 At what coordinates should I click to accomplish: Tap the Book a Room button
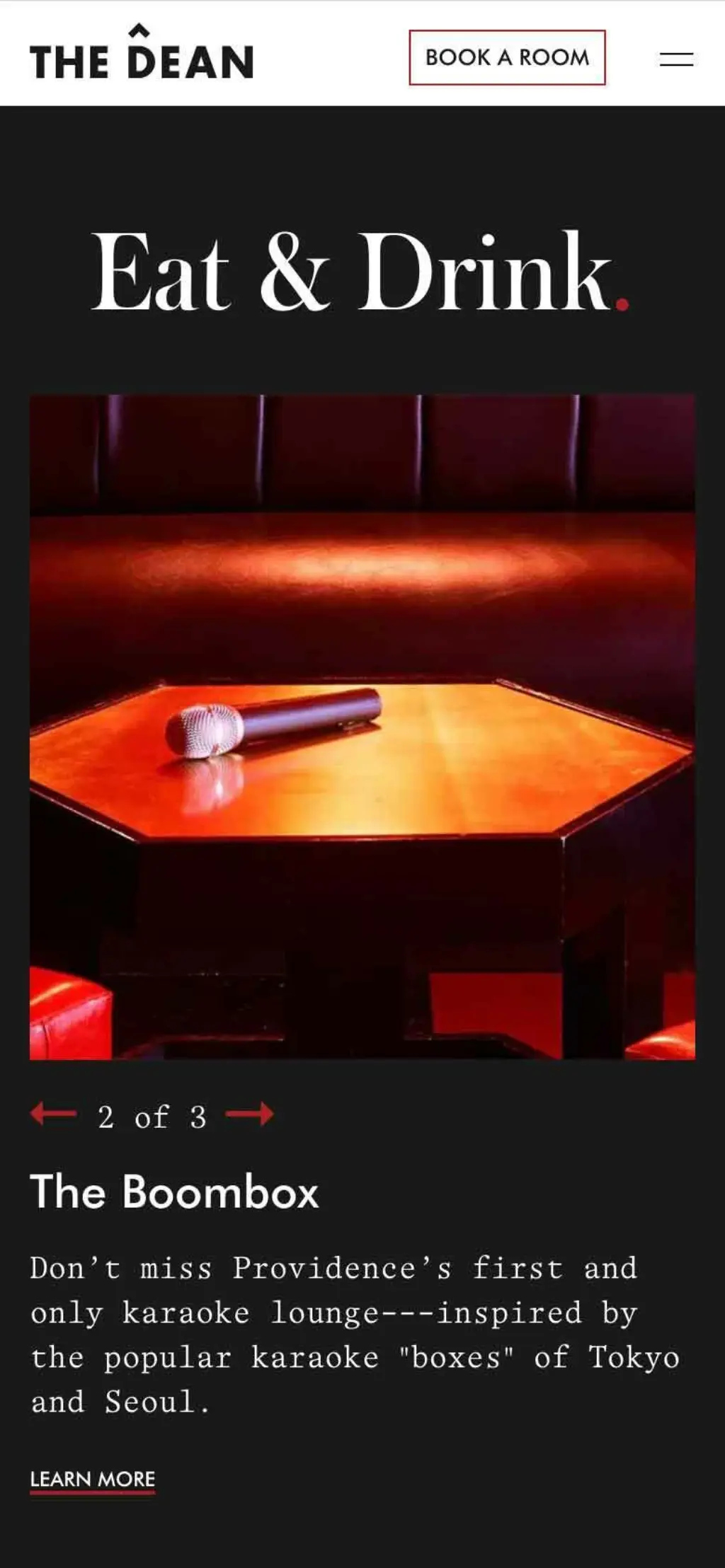tap(507, 57)
